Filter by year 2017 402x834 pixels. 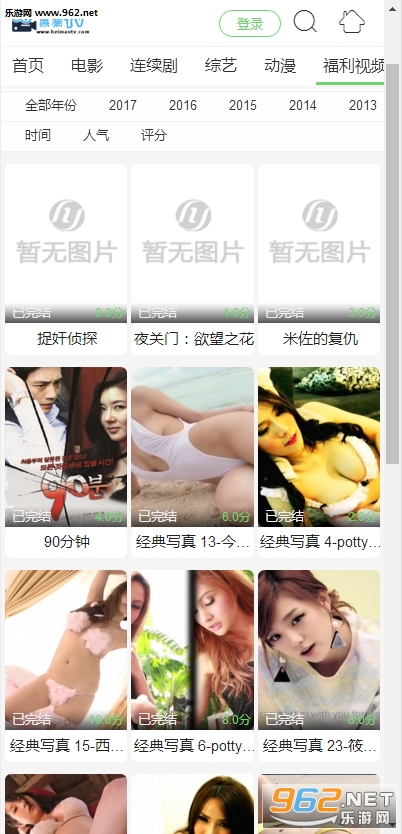[123, 105]
